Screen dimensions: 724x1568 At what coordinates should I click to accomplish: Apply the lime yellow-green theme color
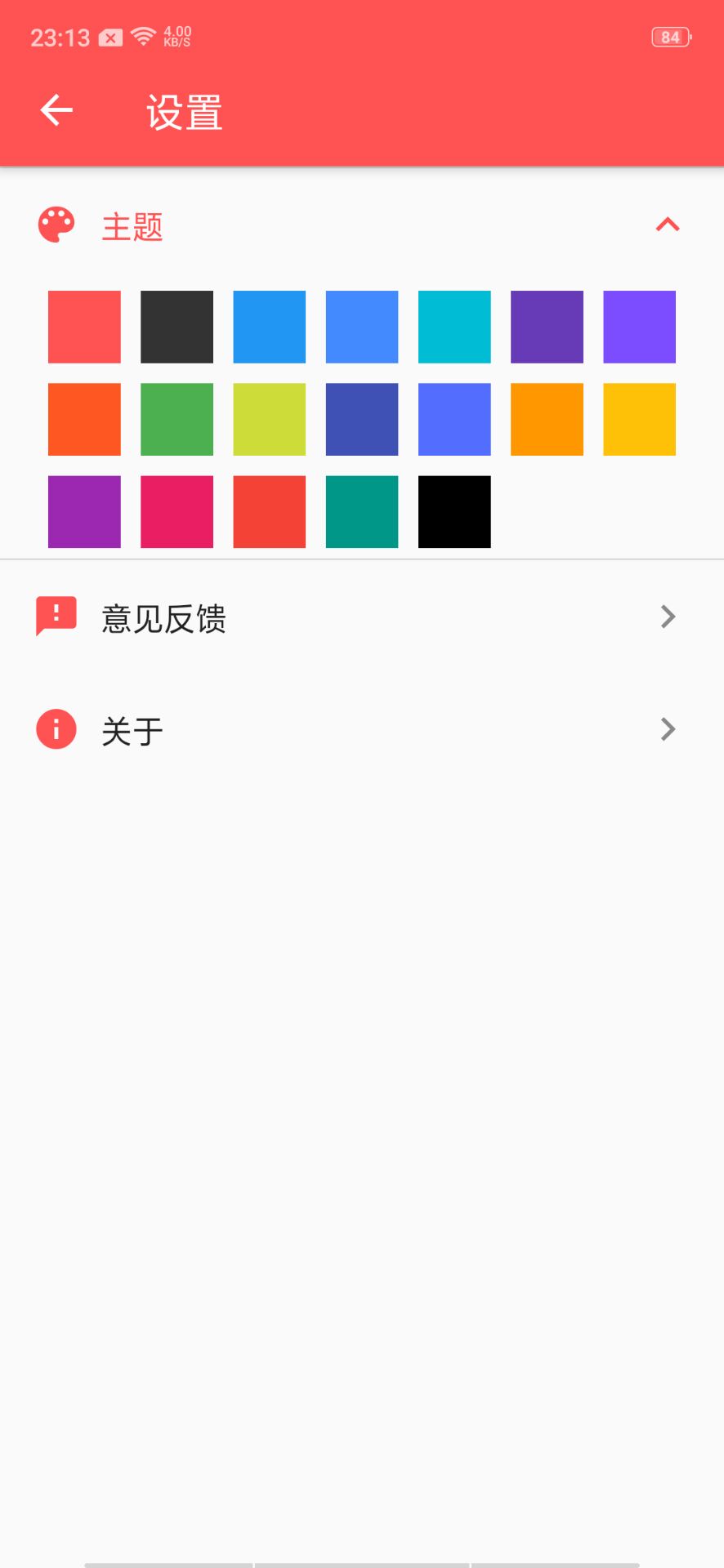pyautogui.click(x=269, y=419)
